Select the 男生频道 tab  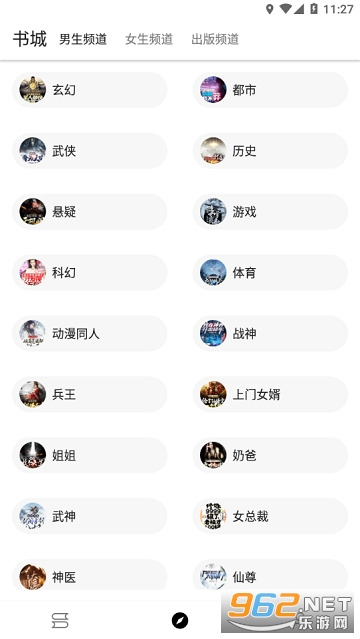[x=83, y=39]
